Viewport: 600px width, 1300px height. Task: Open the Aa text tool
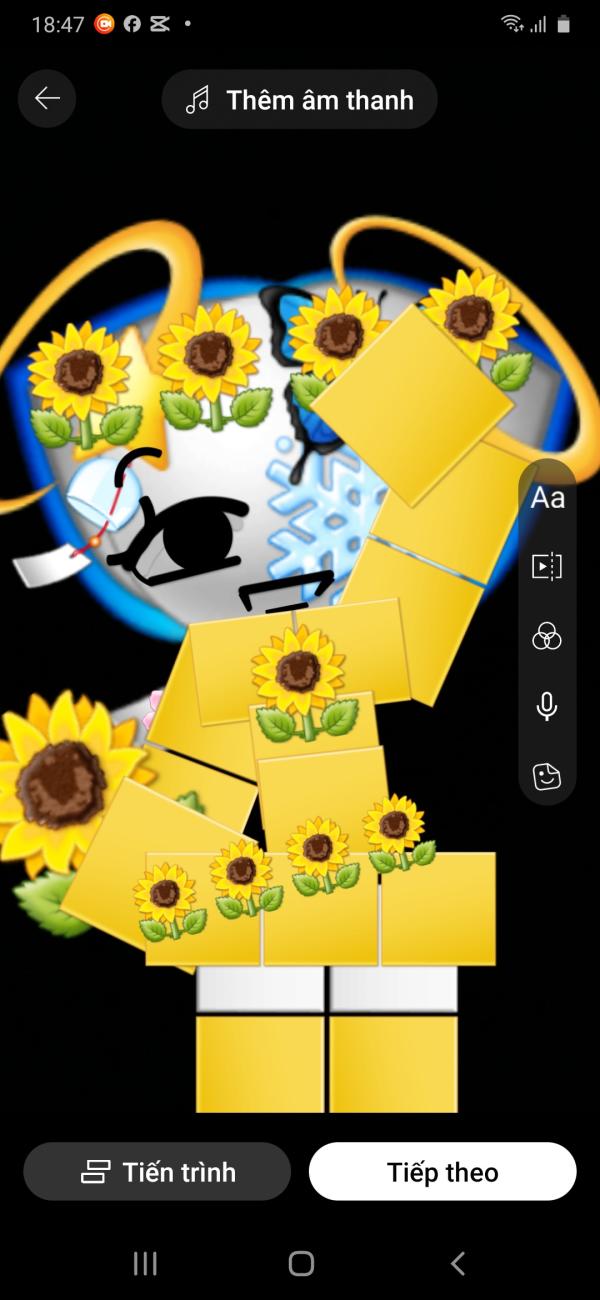click(547, 498)
